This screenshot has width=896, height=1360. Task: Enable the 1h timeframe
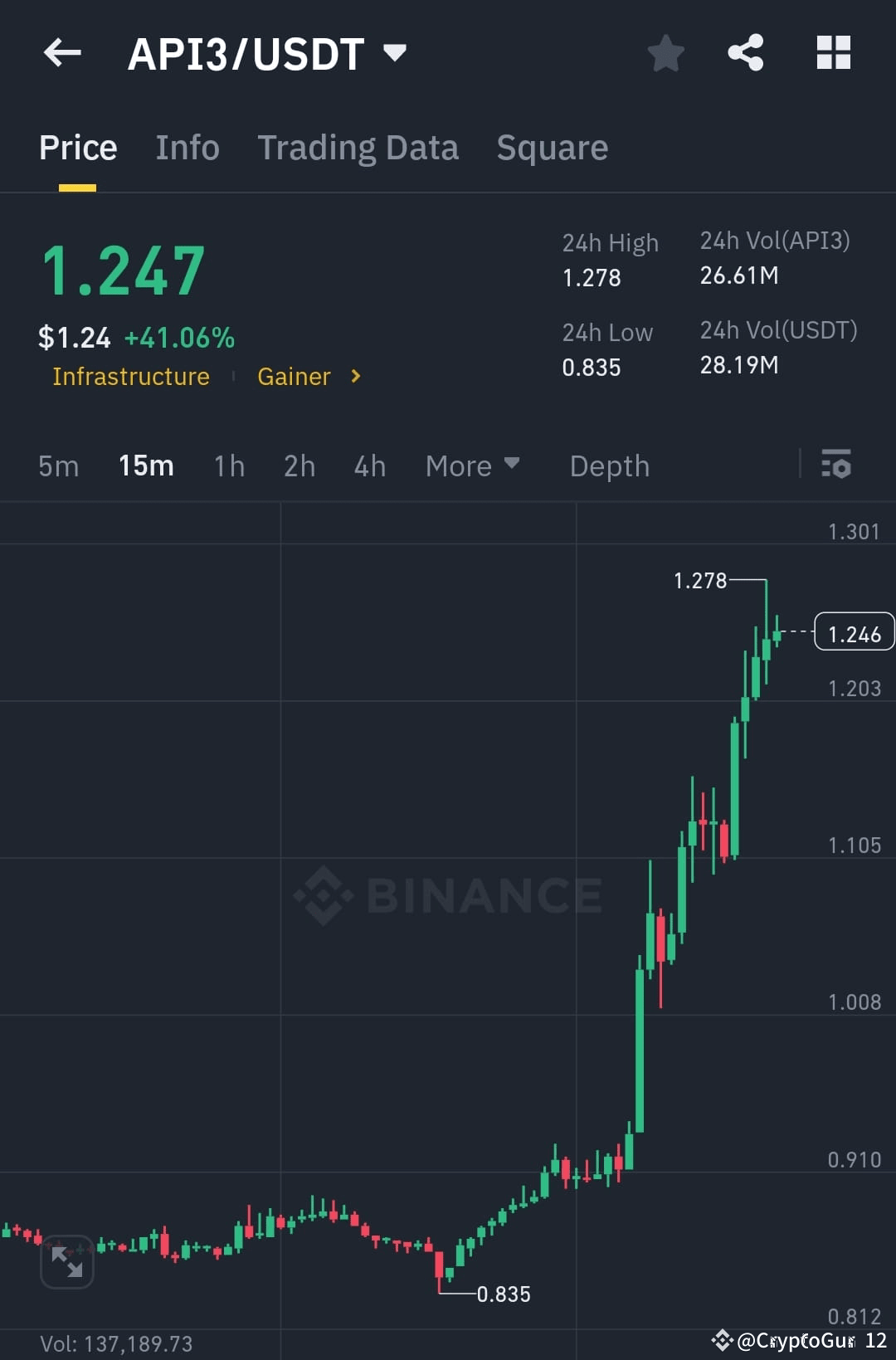[x=228, y=466]
